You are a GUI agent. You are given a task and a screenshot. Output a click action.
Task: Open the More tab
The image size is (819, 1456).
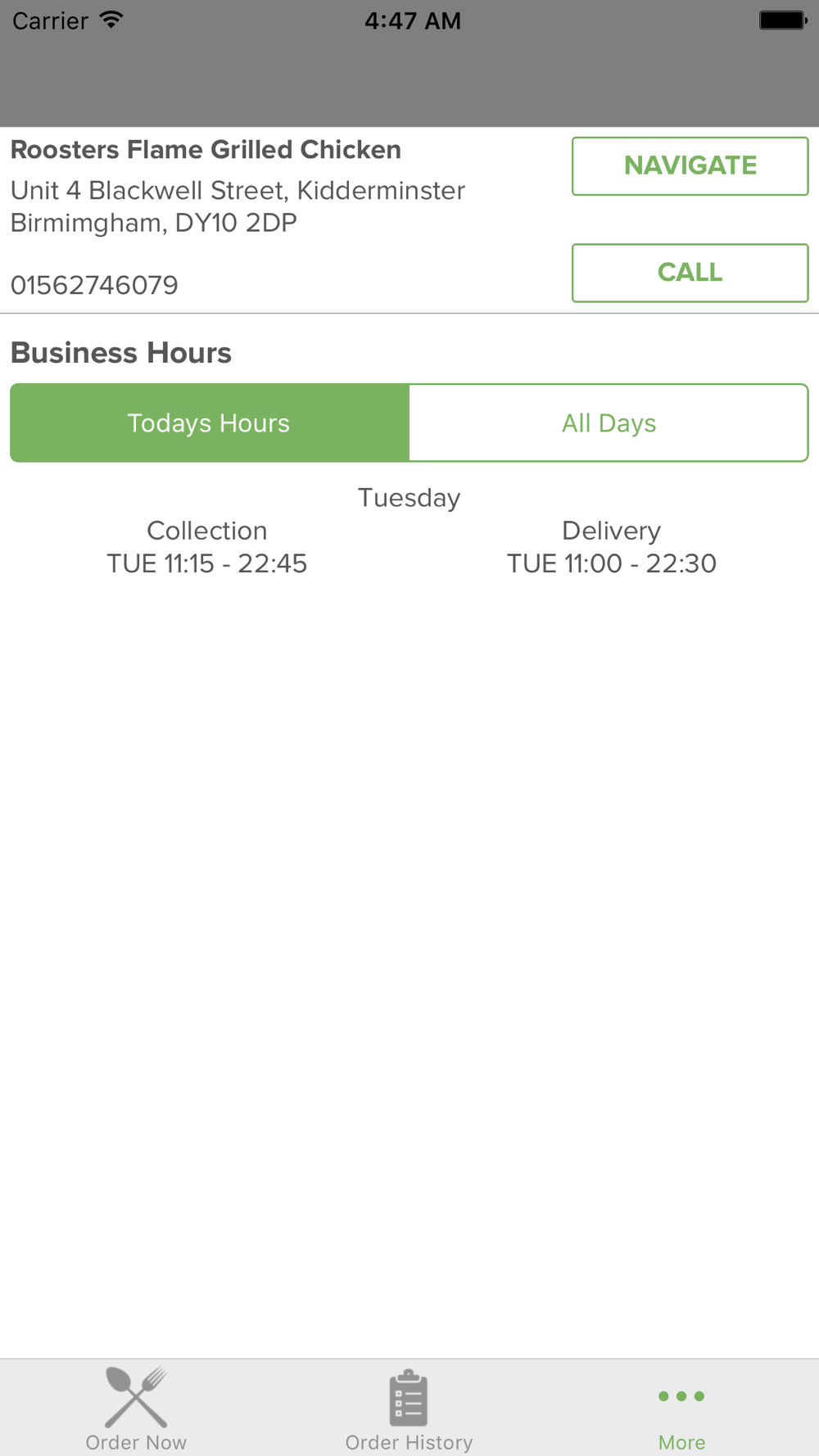click(x=681, y=1409)
